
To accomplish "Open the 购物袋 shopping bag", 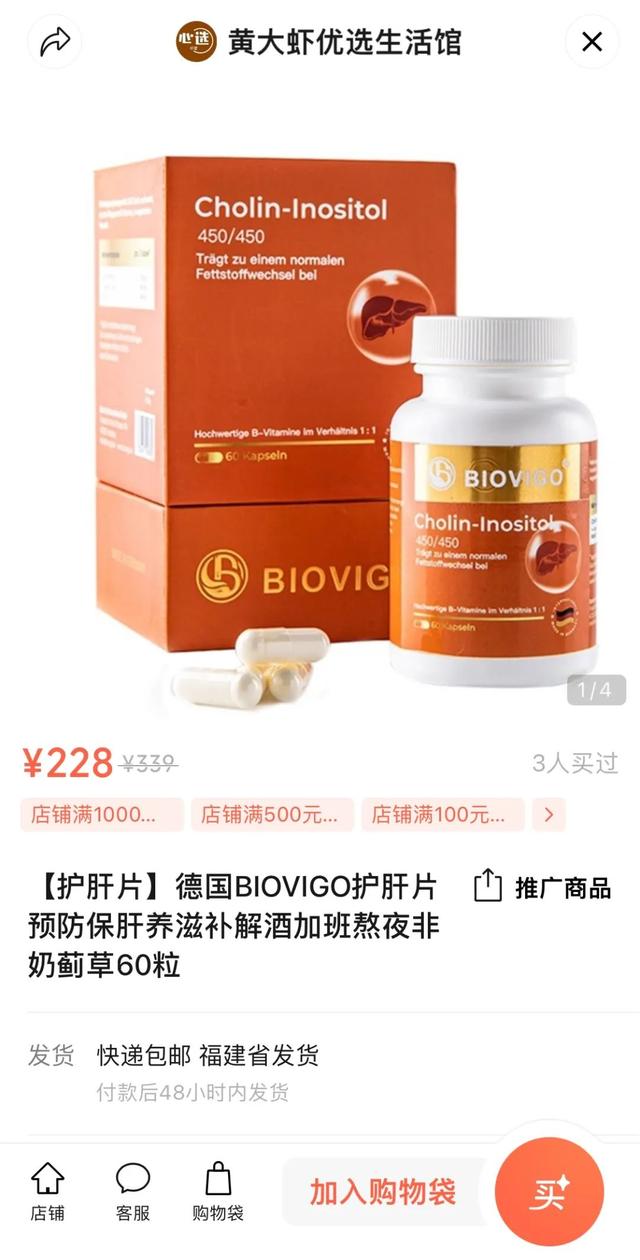I will 218,1192.
